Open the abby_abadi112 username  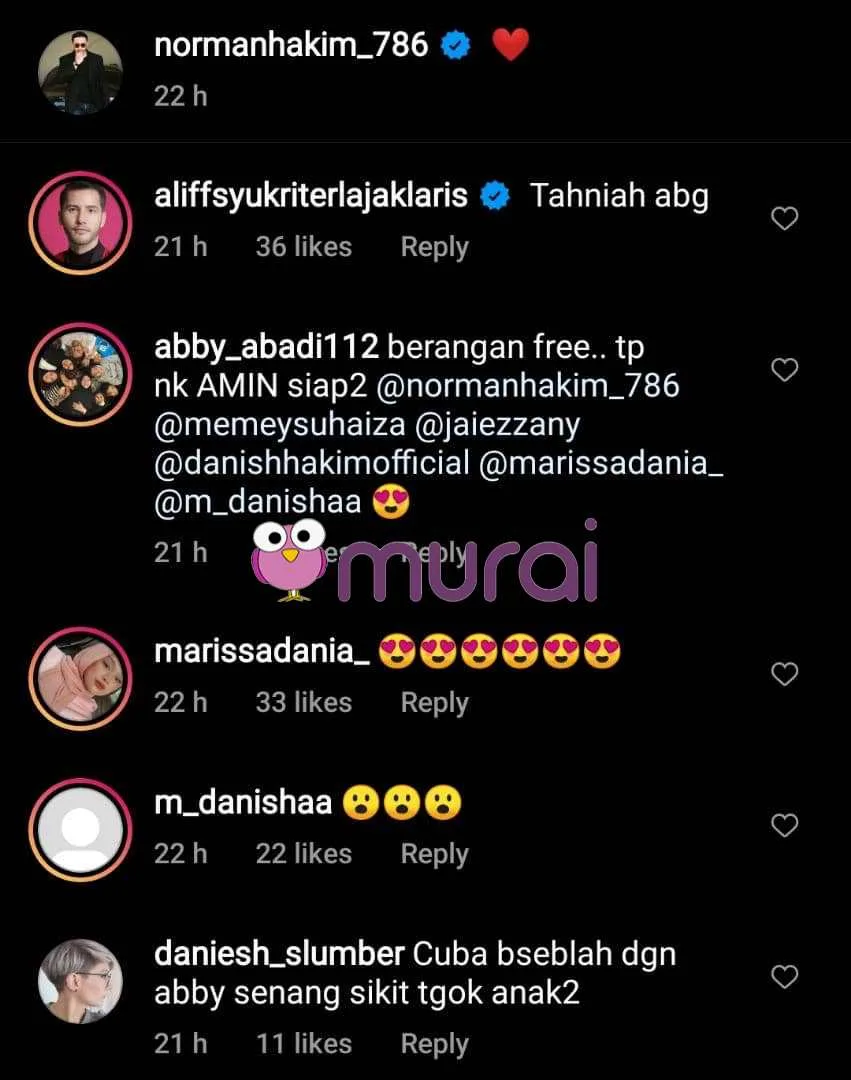coord(267,348)
